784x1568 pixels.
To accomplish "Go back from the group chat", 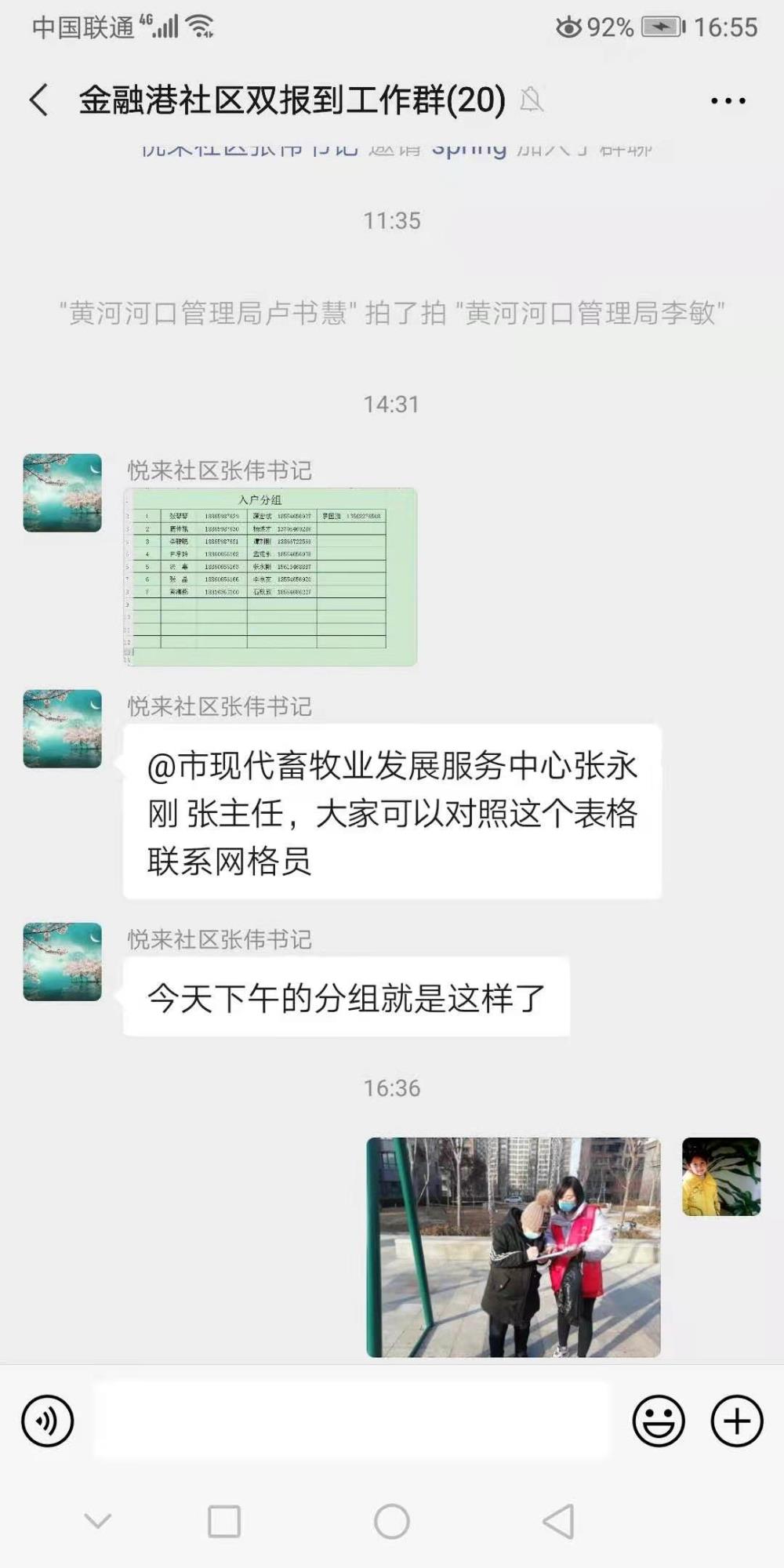I will (39, 100).
